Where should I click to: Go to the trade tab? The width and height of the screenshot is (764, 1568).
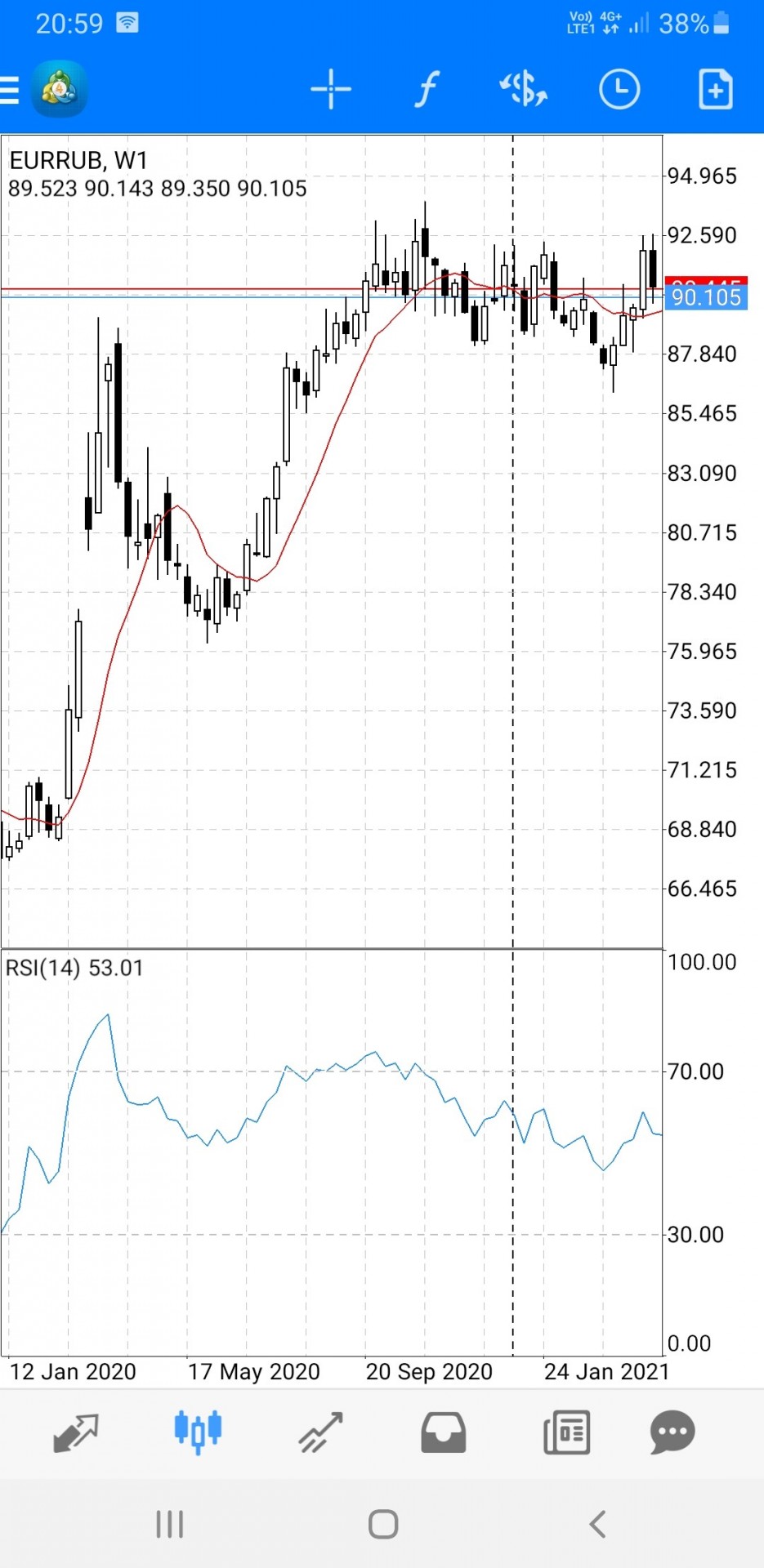click(320, 1432)
